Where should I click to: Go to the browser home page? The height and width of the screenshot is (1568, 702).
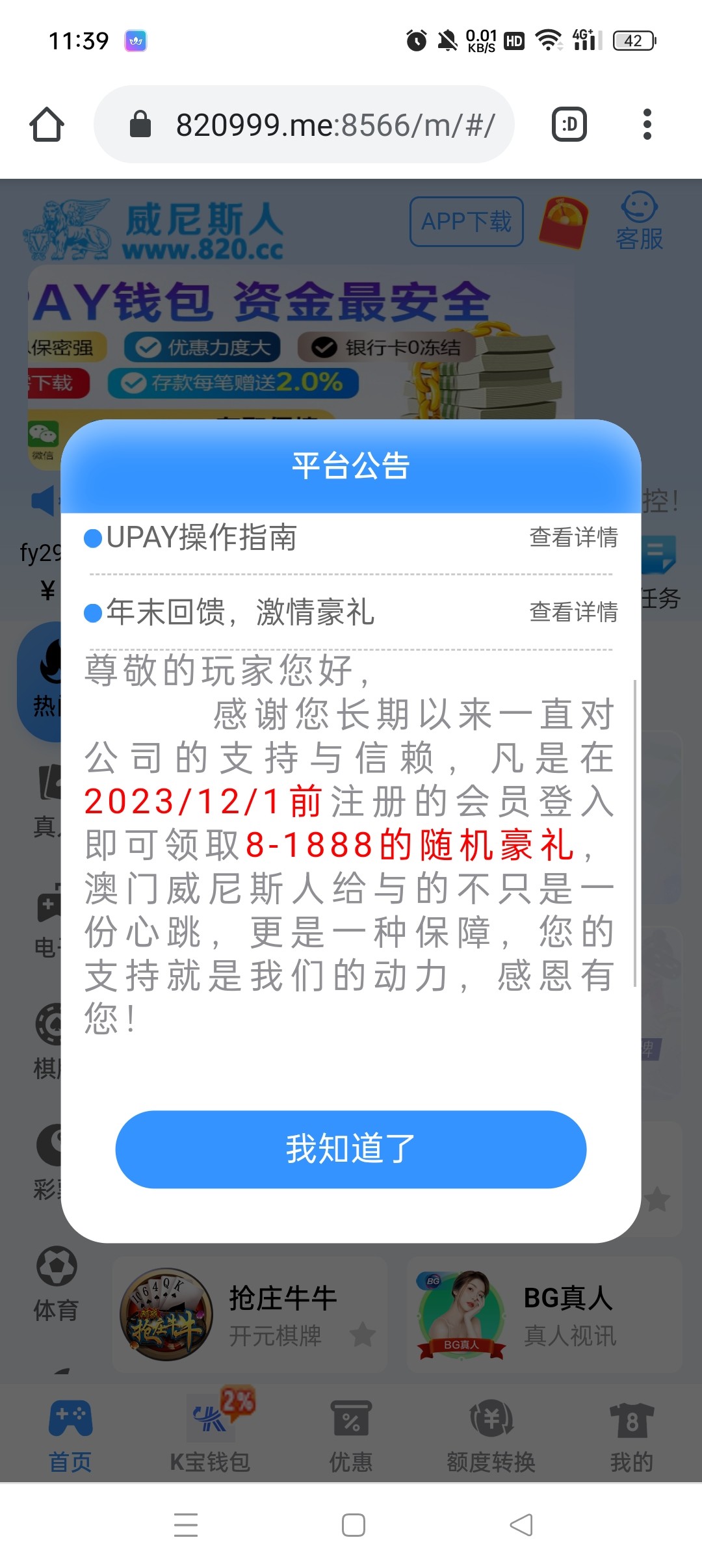pos(47,124)
